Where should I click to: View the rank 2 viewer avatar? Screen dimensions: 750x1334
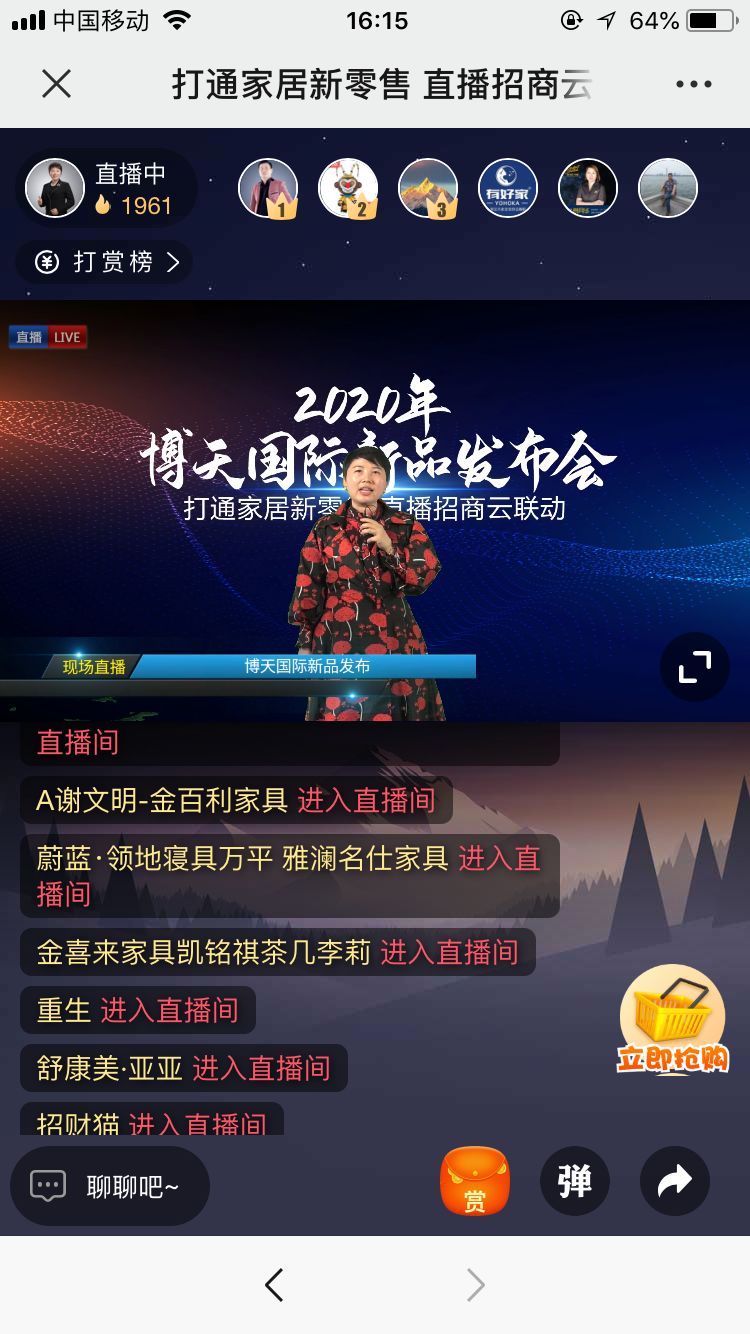tap(348, 188)
